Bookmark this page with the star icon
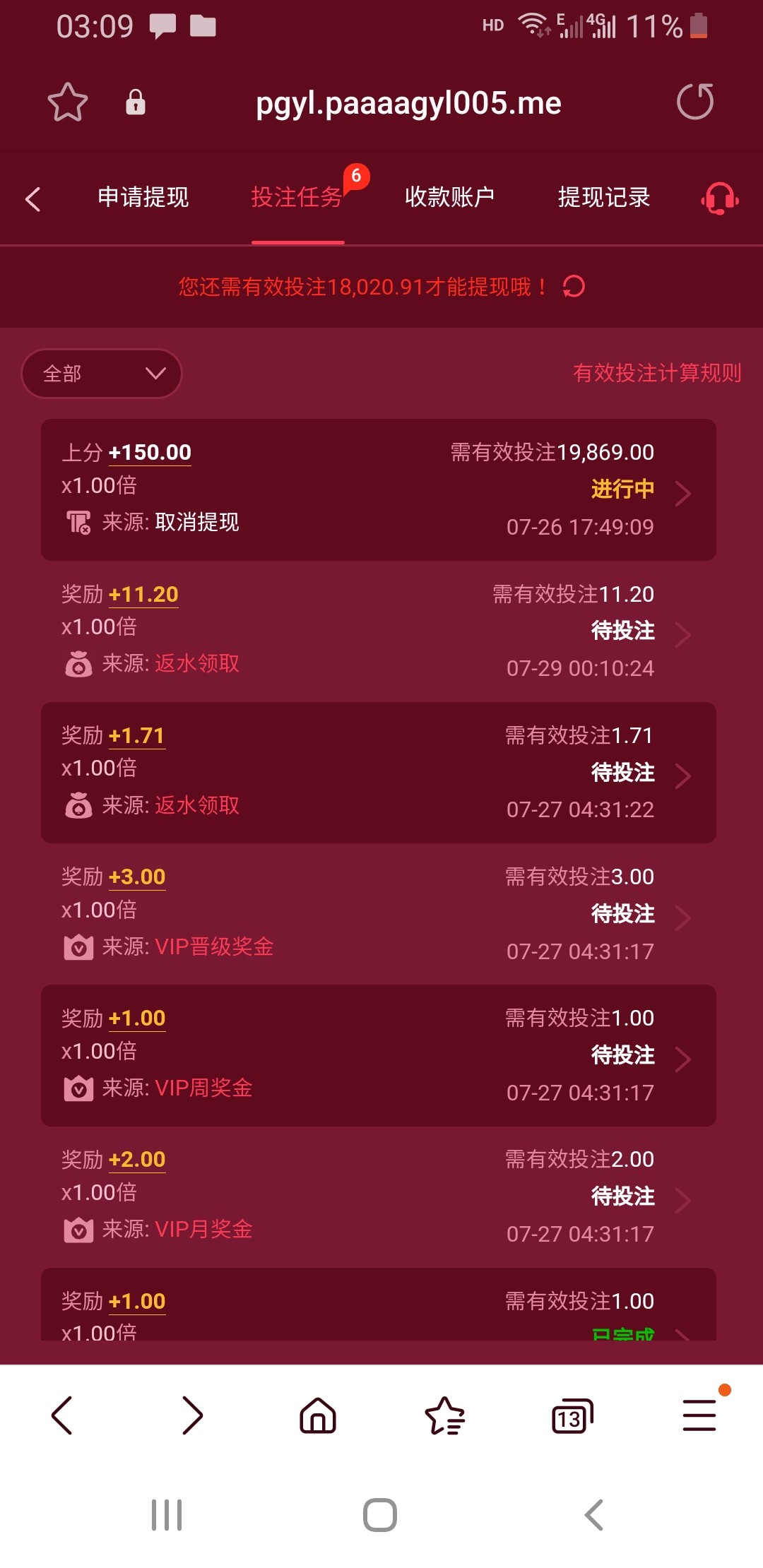The height and width of the screenshot is (1568, 763). [68, 102]
